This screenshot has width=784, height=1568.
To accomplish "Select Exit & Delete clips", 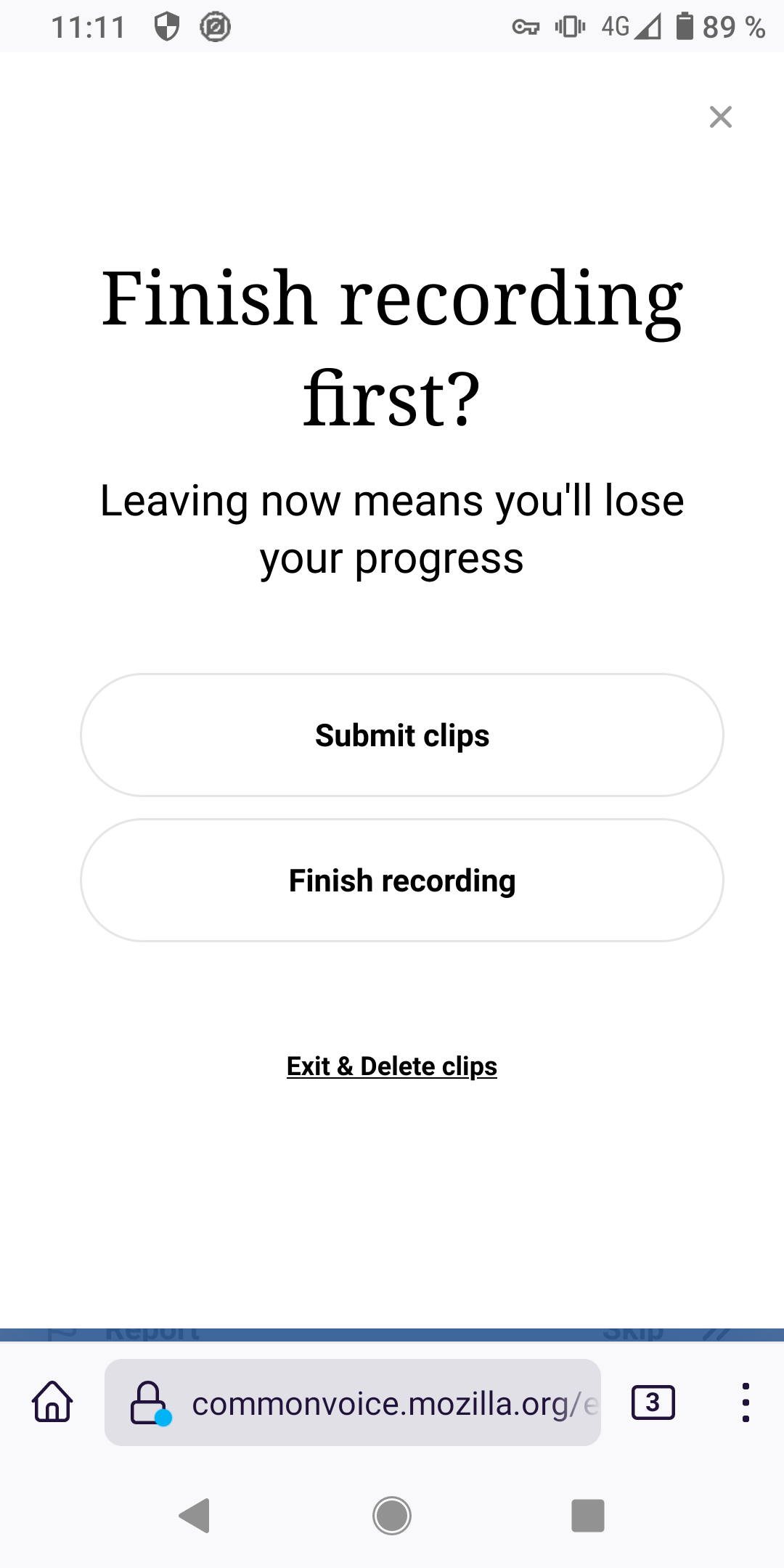I will pos(391,1066).
